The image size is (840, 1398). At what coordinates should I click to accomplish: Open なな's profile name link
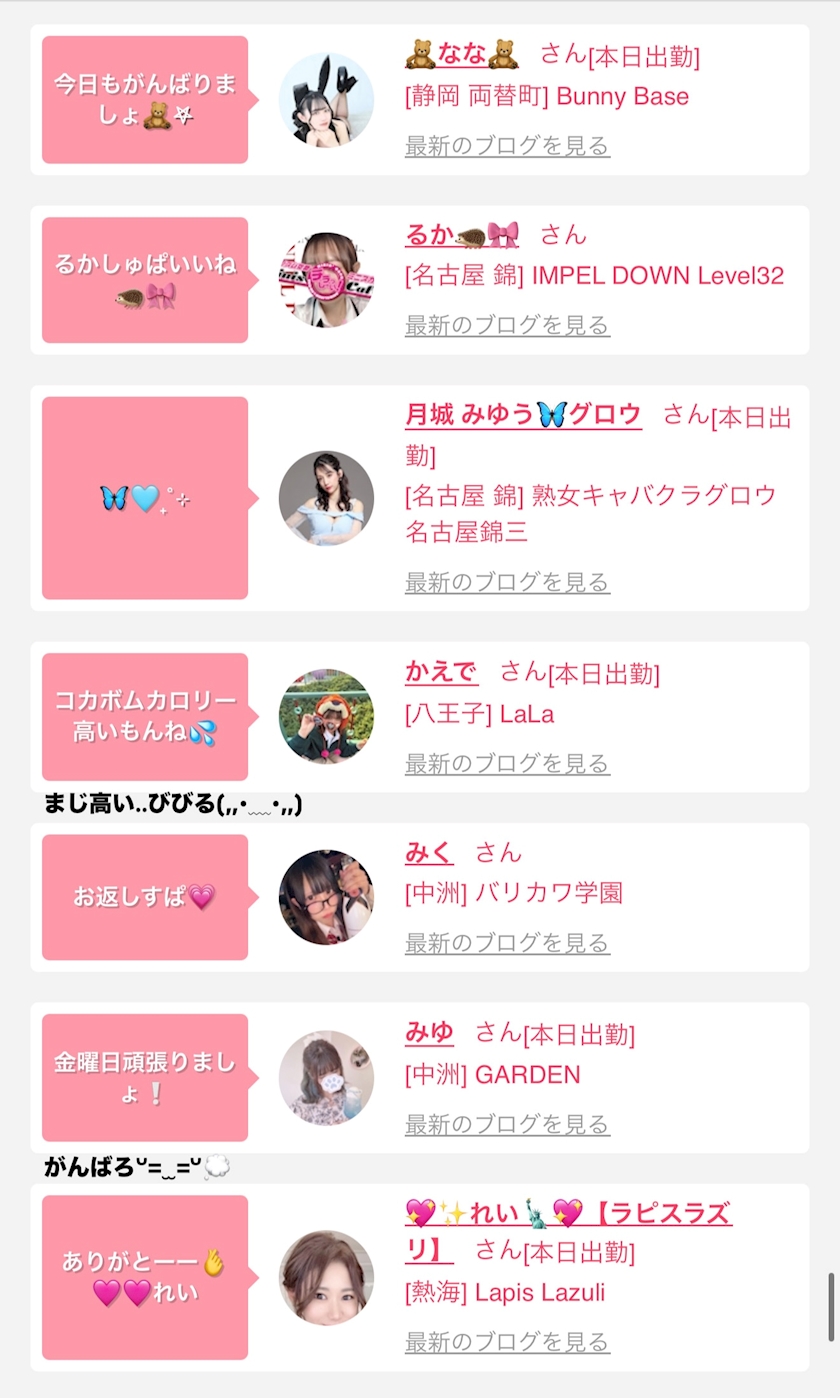(x=462, y=55)
